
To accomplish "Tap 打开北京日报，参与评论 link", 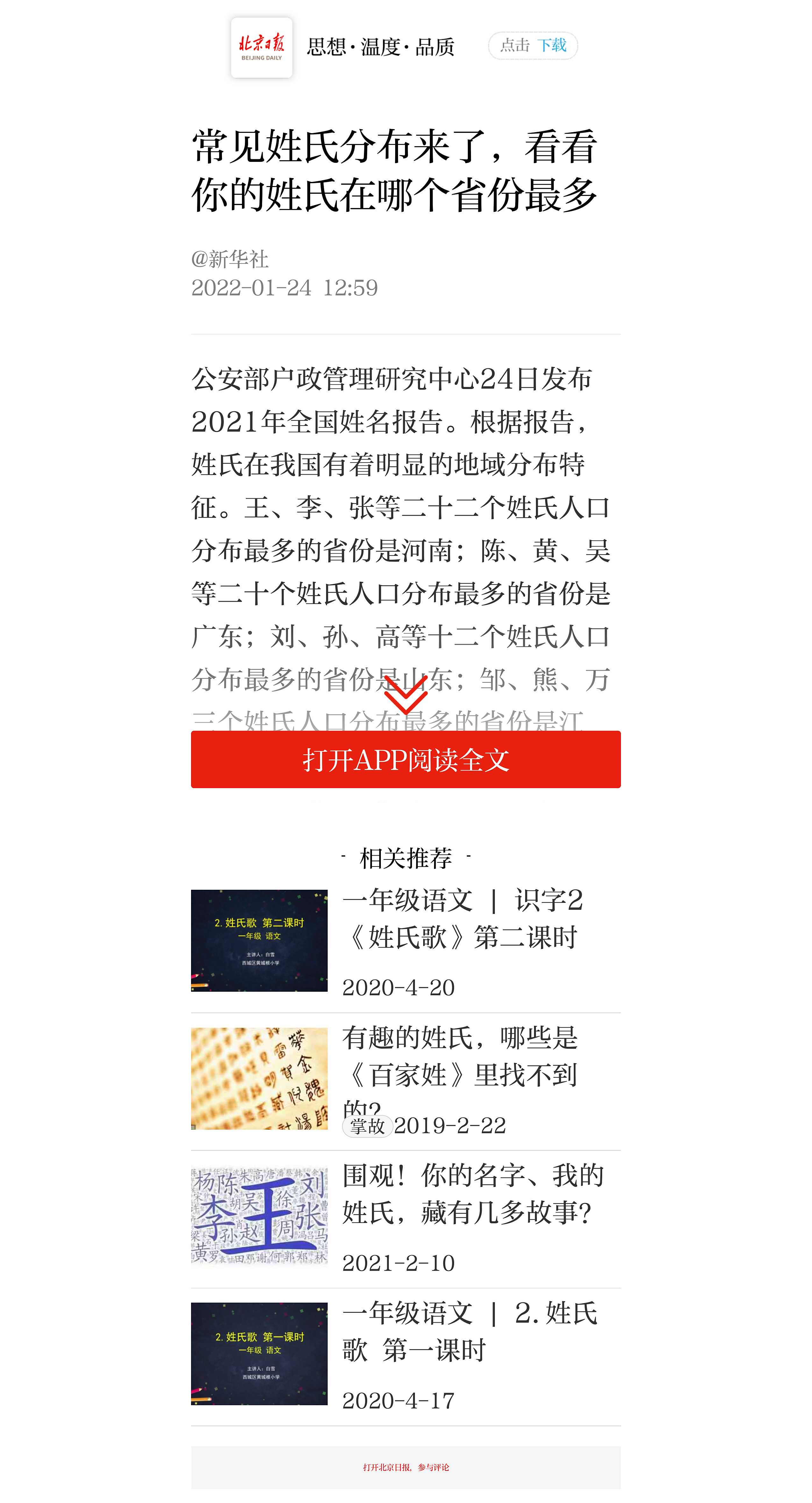I will click(405, 1467).
